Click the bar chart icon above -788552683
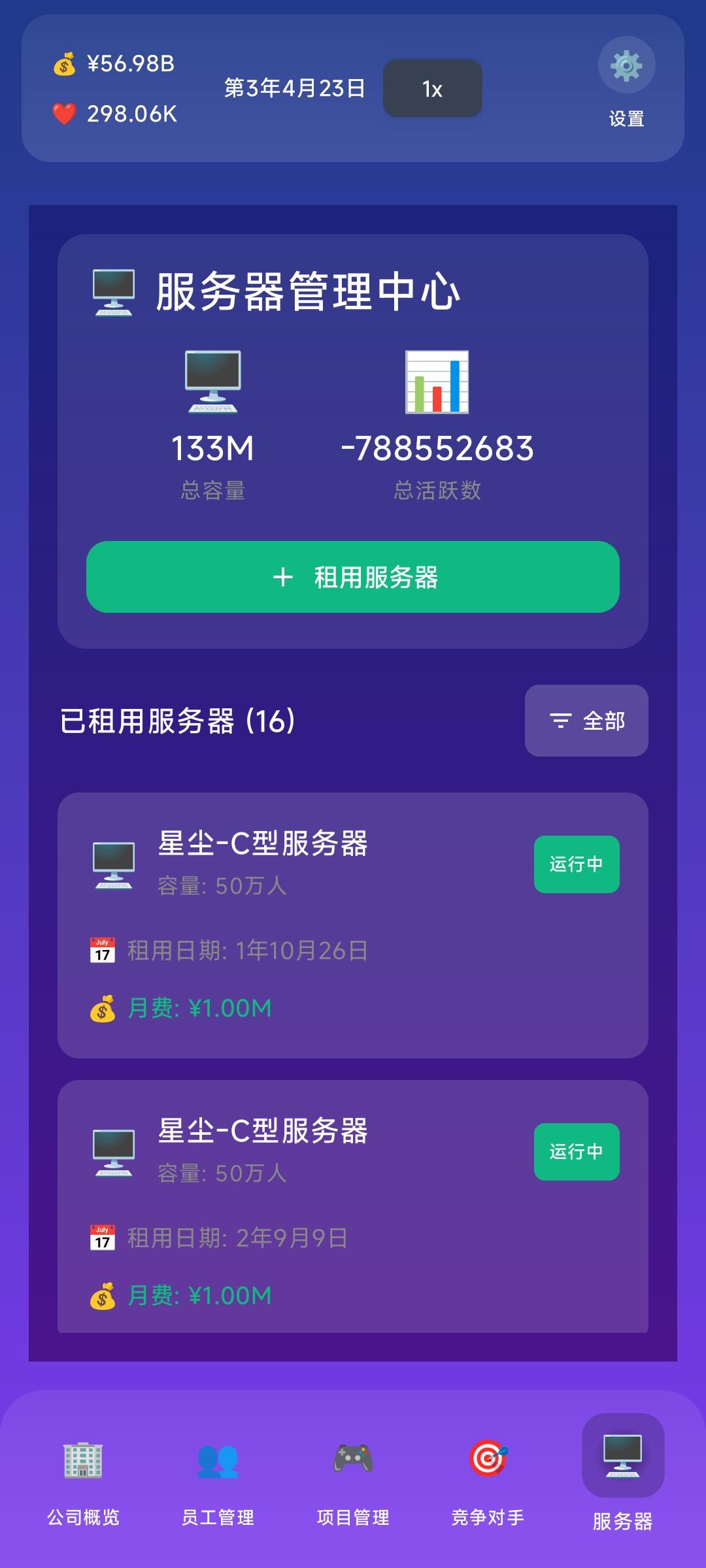 tap(436, 382)
